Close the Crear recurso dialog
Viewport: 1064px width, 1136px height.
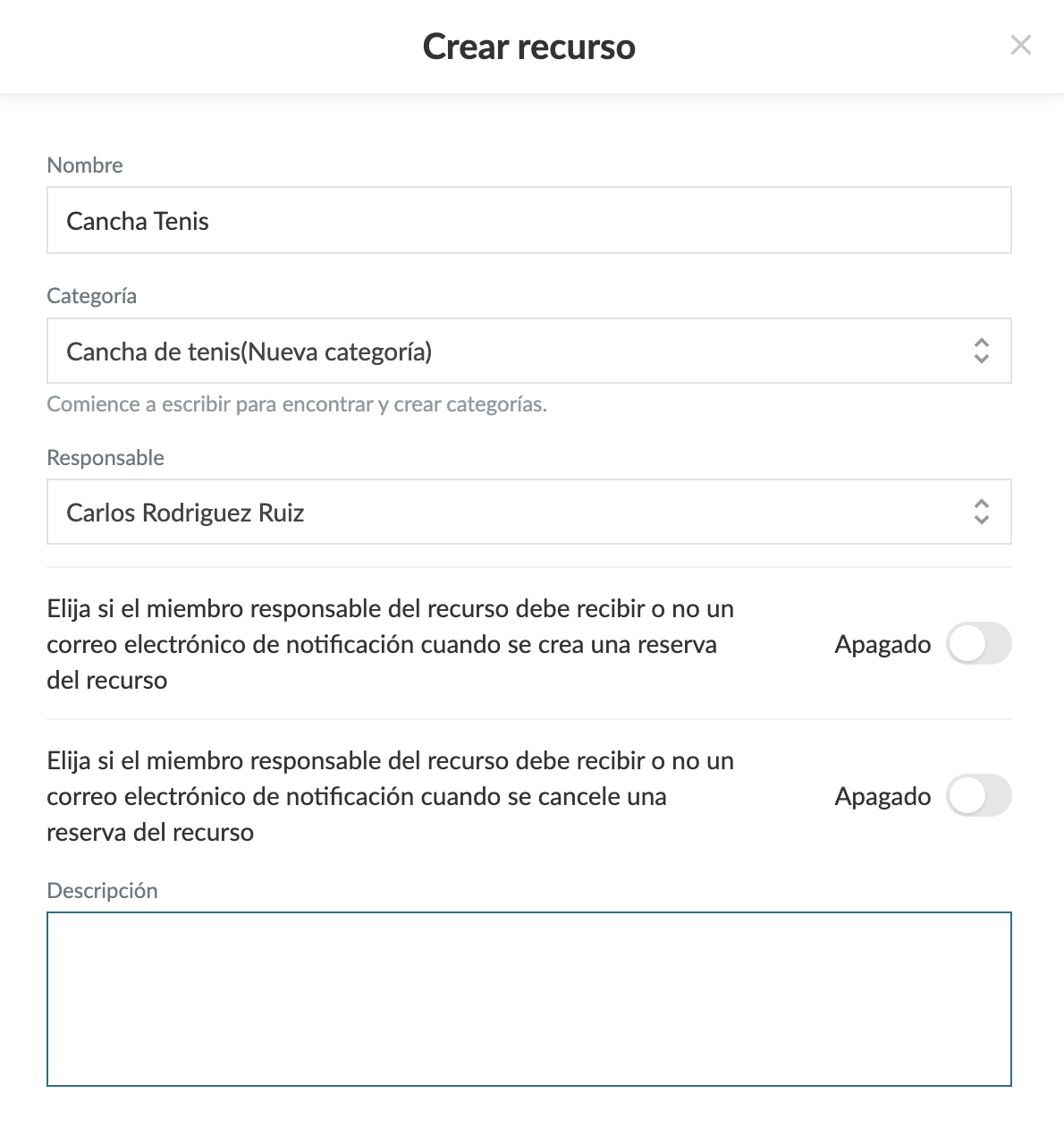tap(1020, 45)
